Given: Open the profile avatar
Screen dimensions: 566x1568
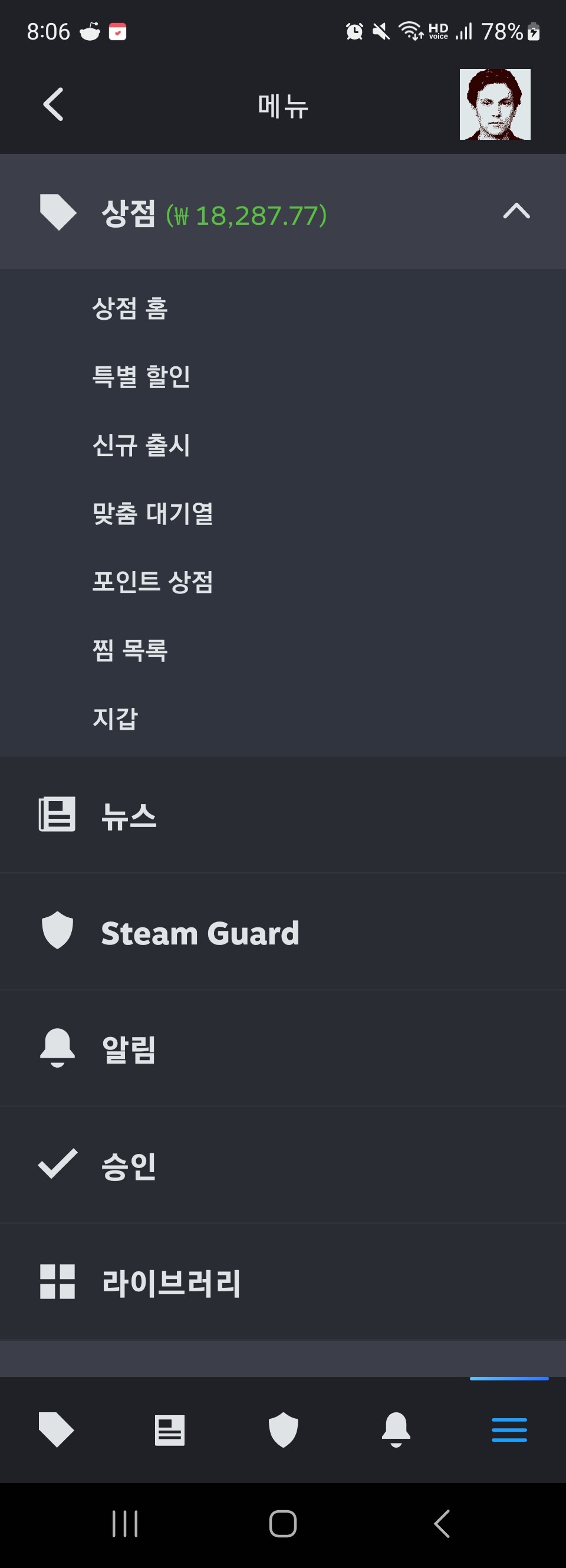Looking at the screenshot, I should pos(495,104).
